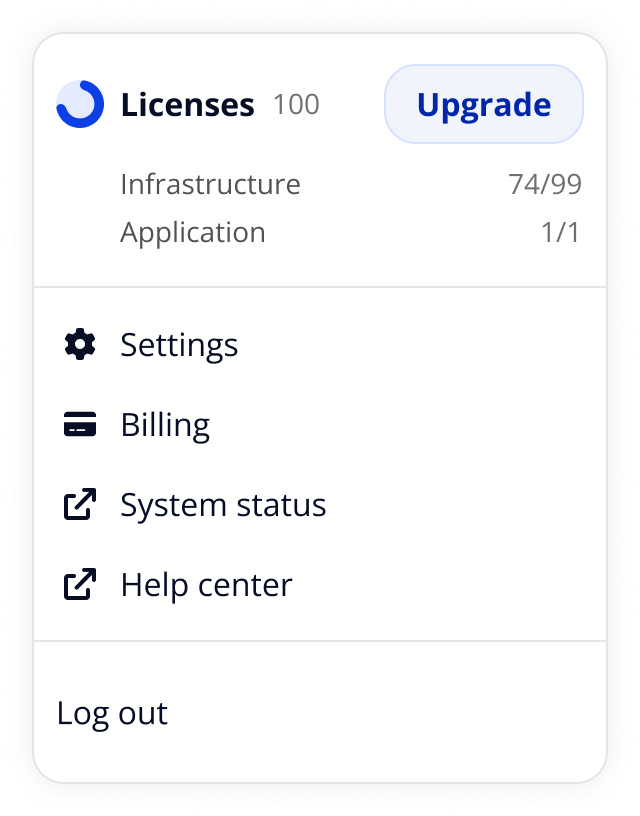640x816 pixels.
Task: Log out of the account
Action: point(112,713)
